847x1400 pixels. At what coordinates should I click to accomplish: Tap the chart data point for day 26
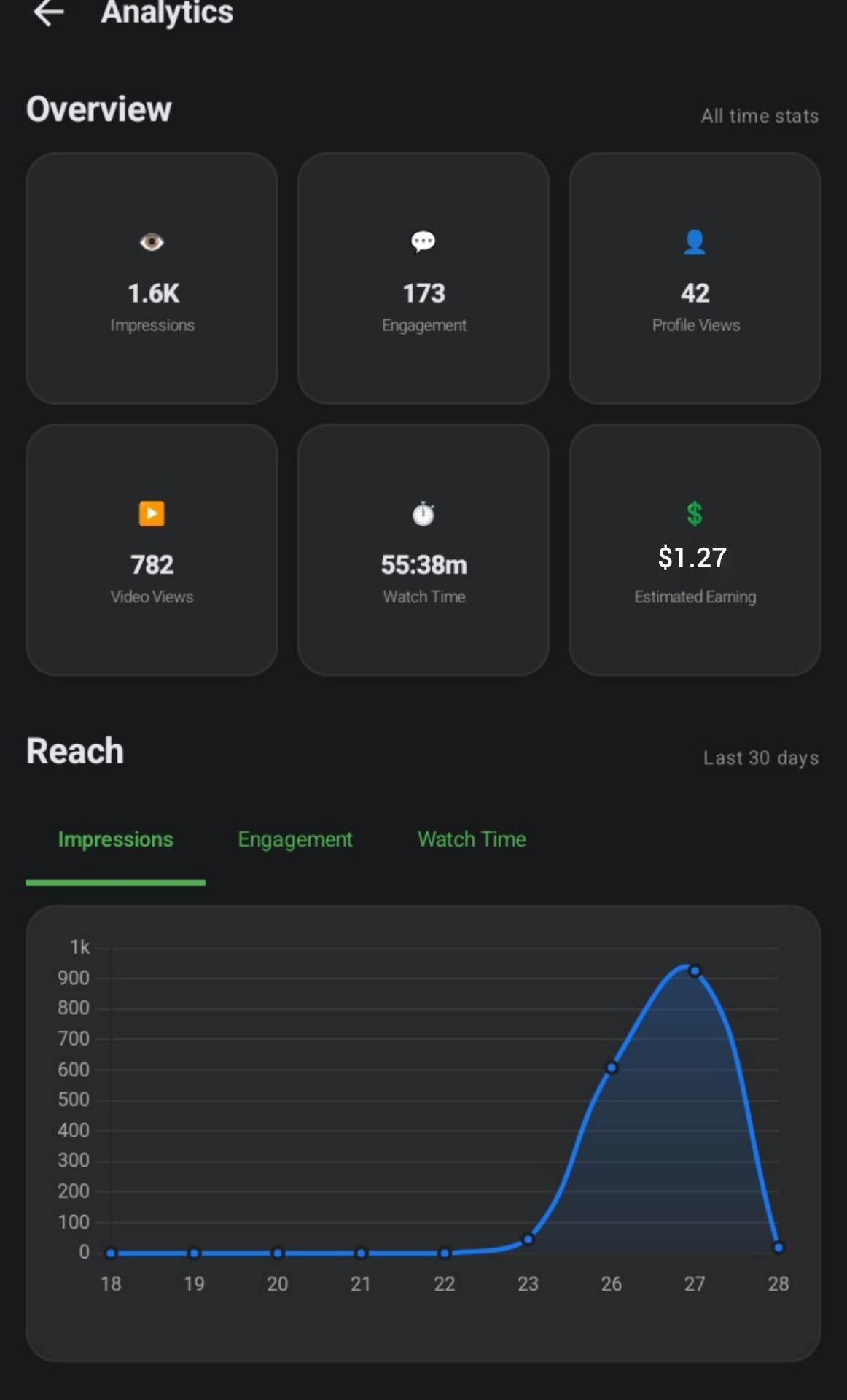(612, 1067)
